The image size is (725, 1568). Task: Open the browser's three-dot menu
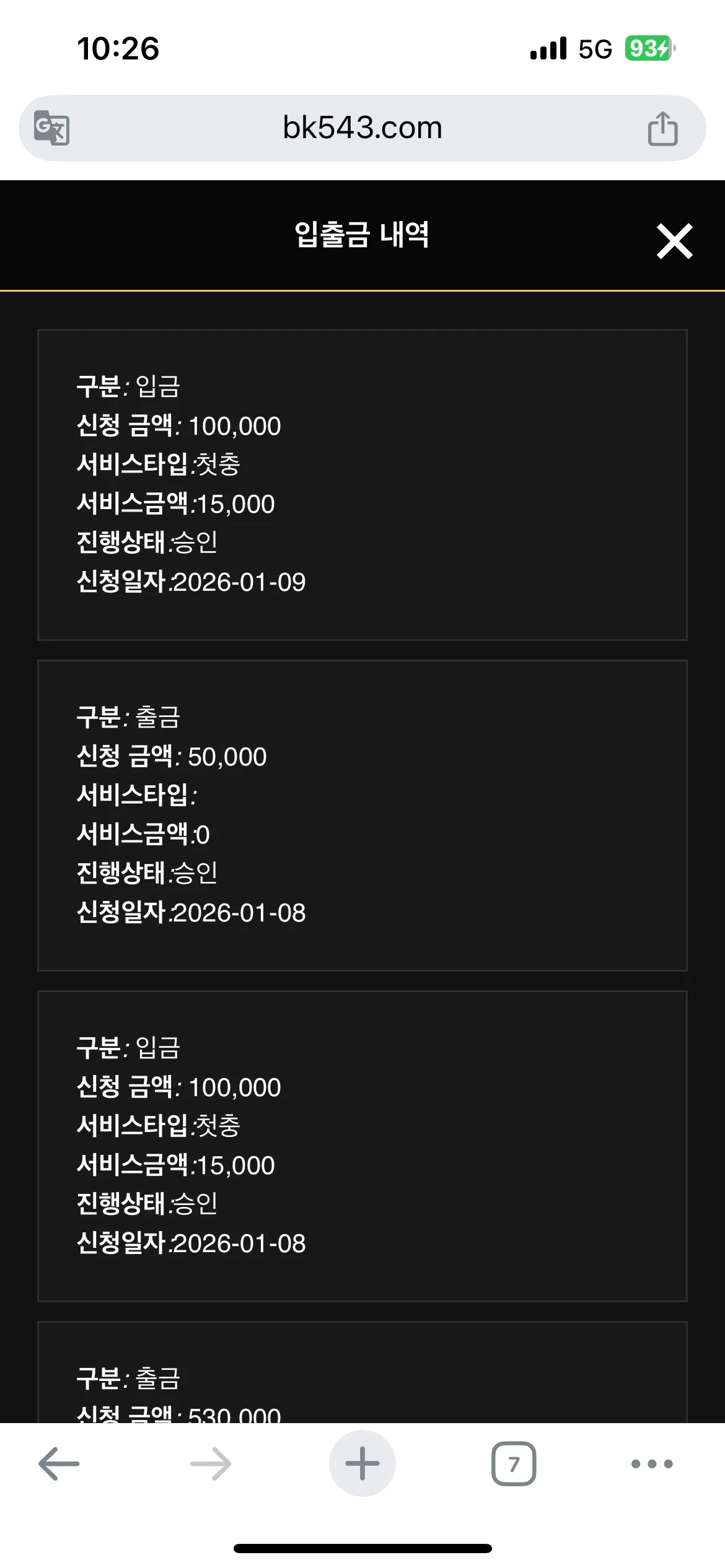tap(652, 1464)
